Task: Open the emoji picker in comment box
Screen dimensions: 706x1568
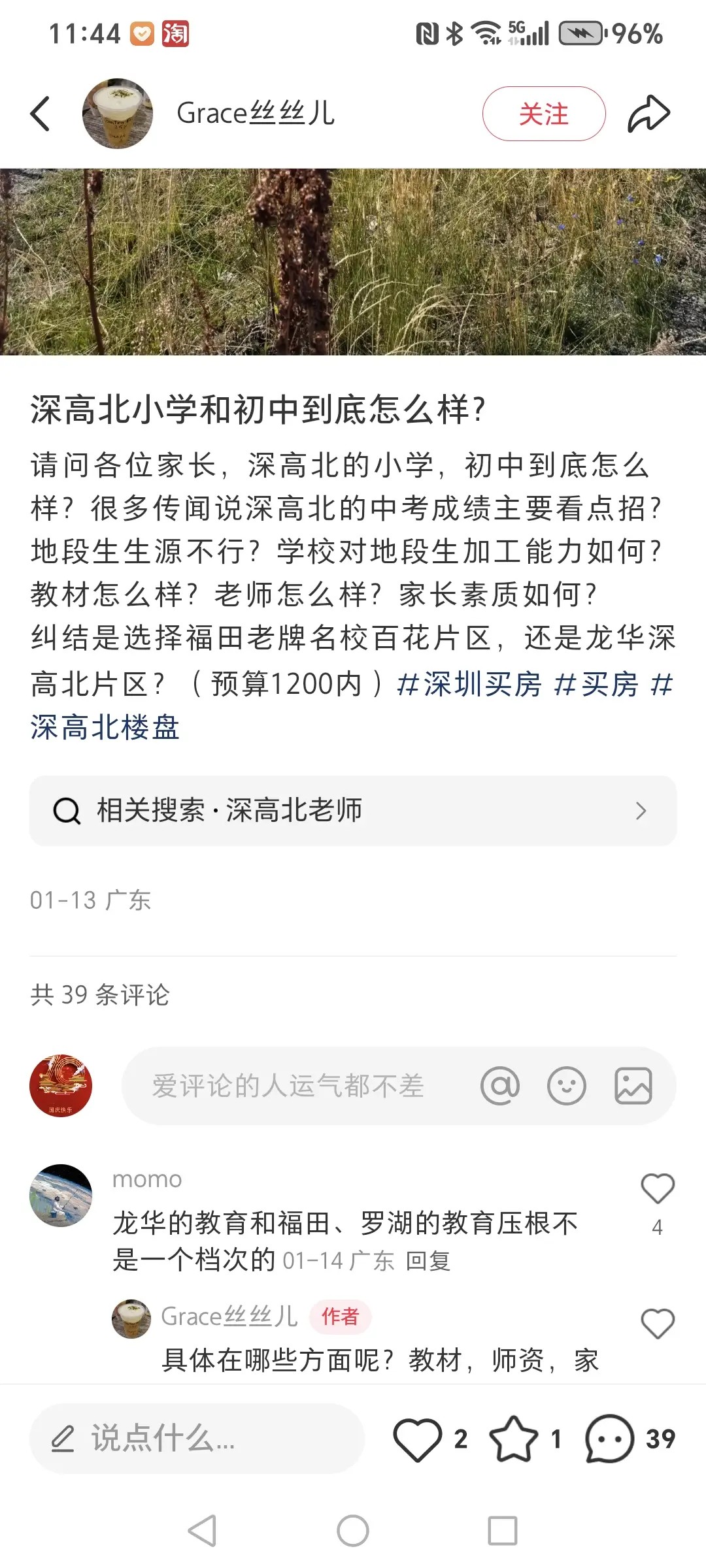Action: point(566,1086)
